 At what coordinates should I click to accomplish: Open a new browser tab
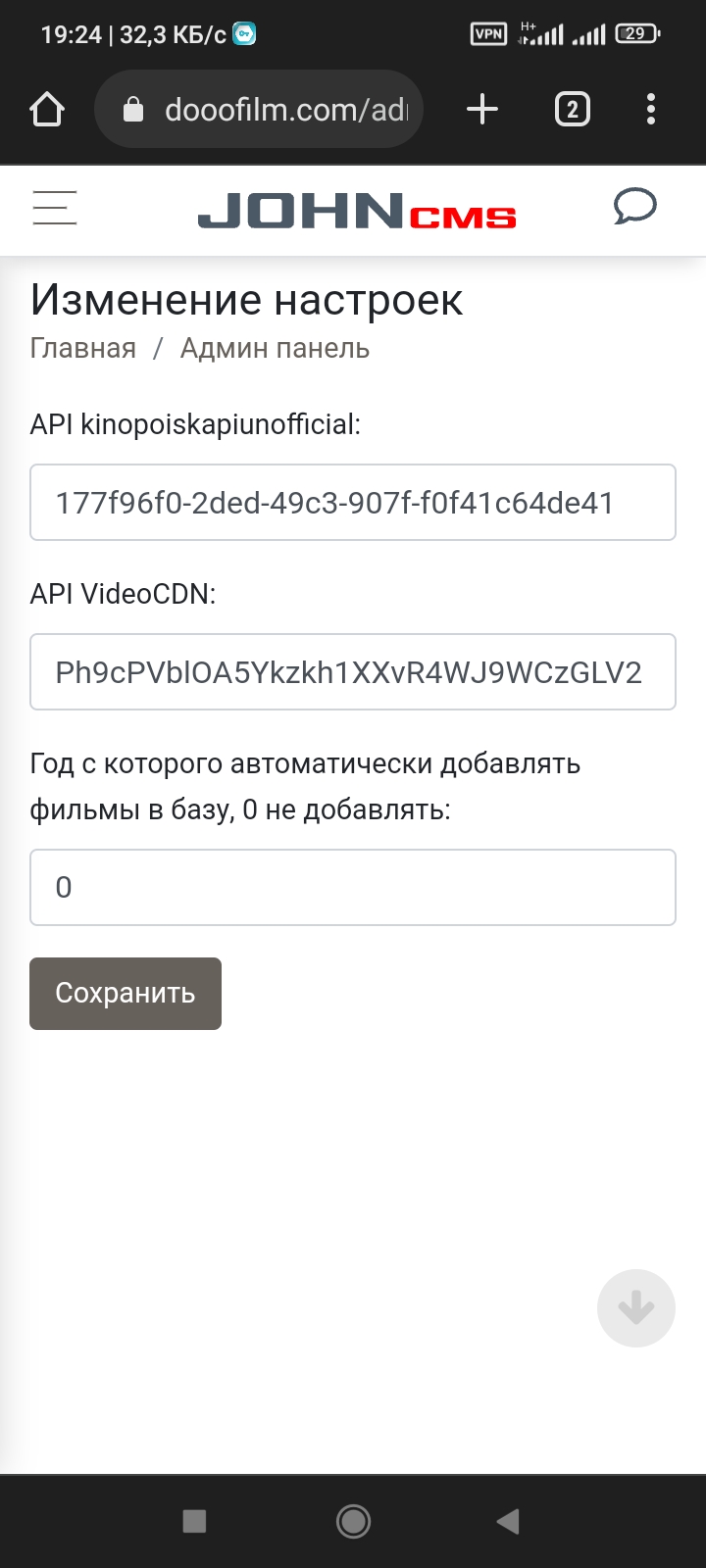[x=482, y=109]
